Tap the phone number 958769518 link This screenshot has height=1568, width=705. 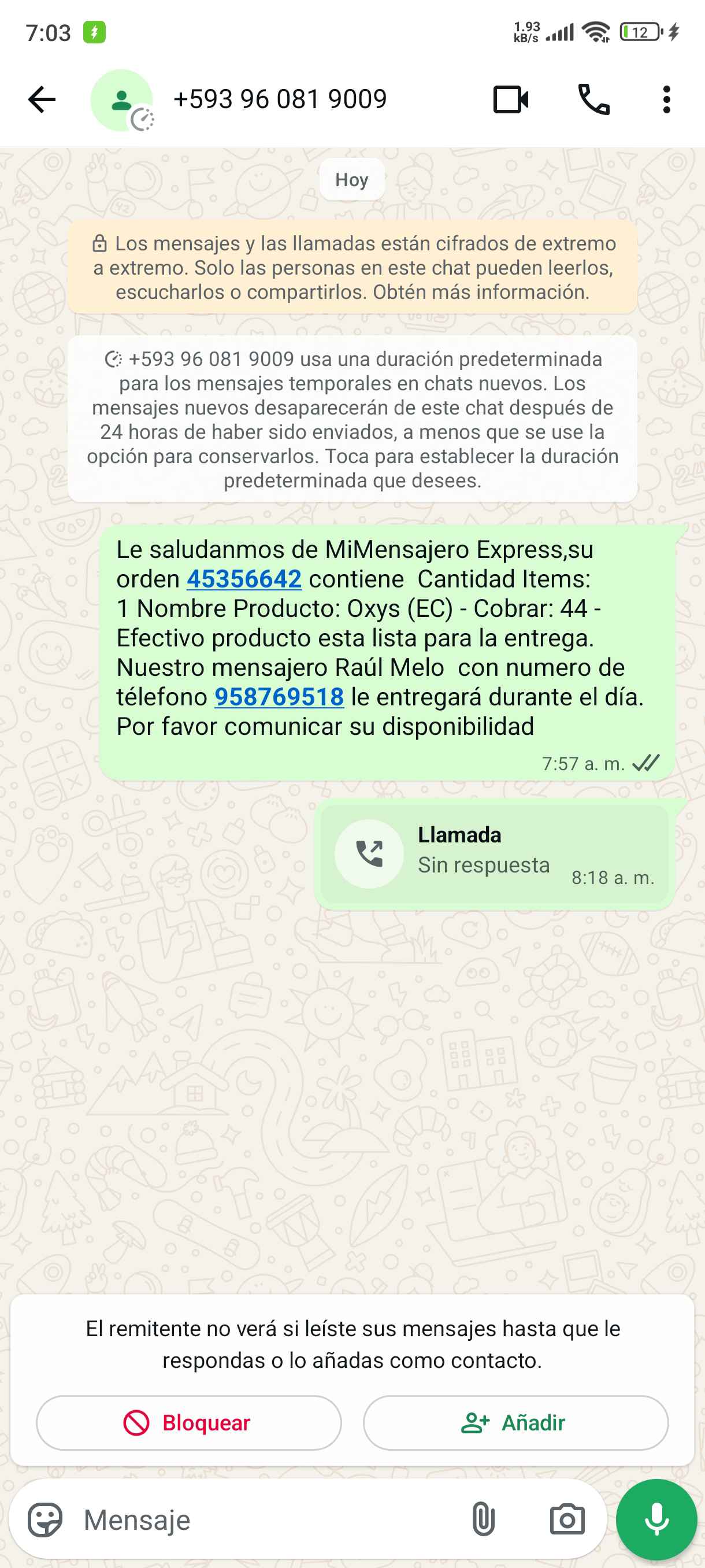point(279,697)
